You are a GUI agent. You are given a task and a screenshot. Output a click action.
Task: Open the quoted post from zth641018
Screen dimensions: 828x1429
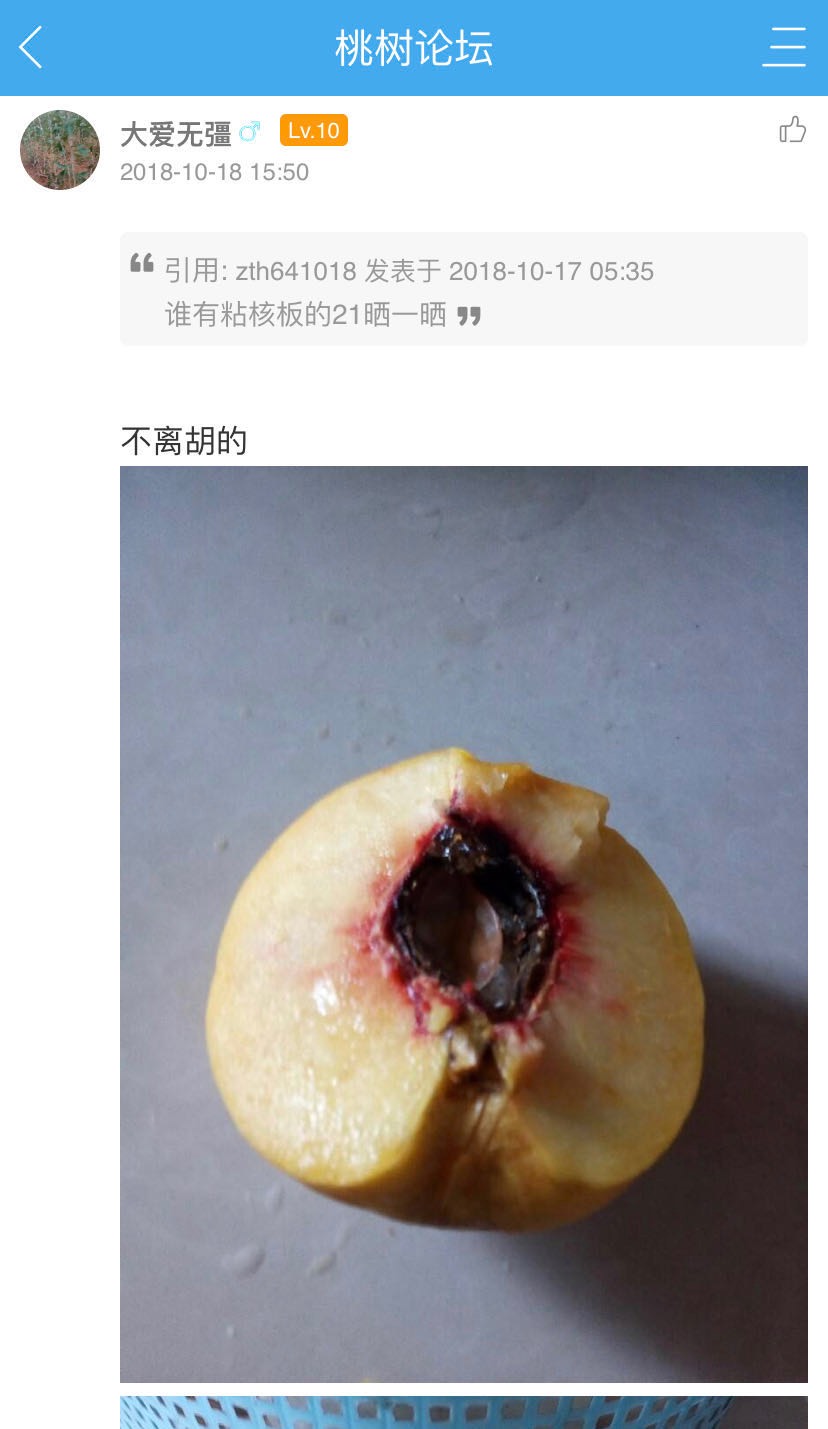point(464,289)
